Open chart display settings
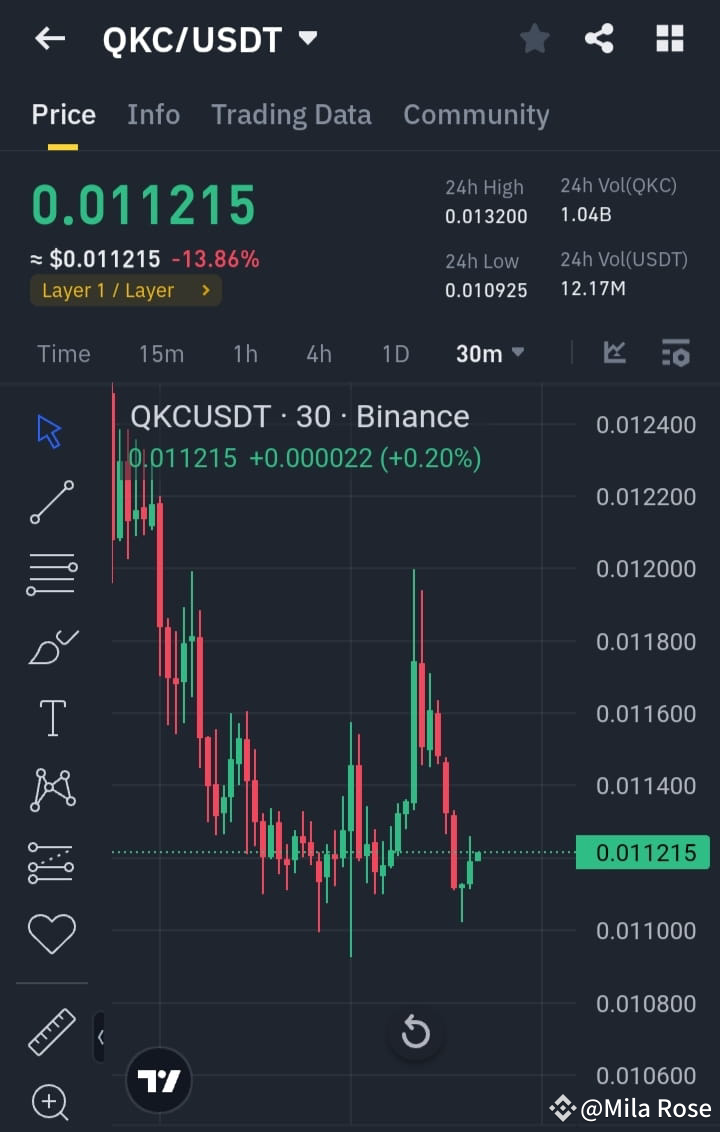The height and width of the screenshot is (1132, 720). click(675, 353)
